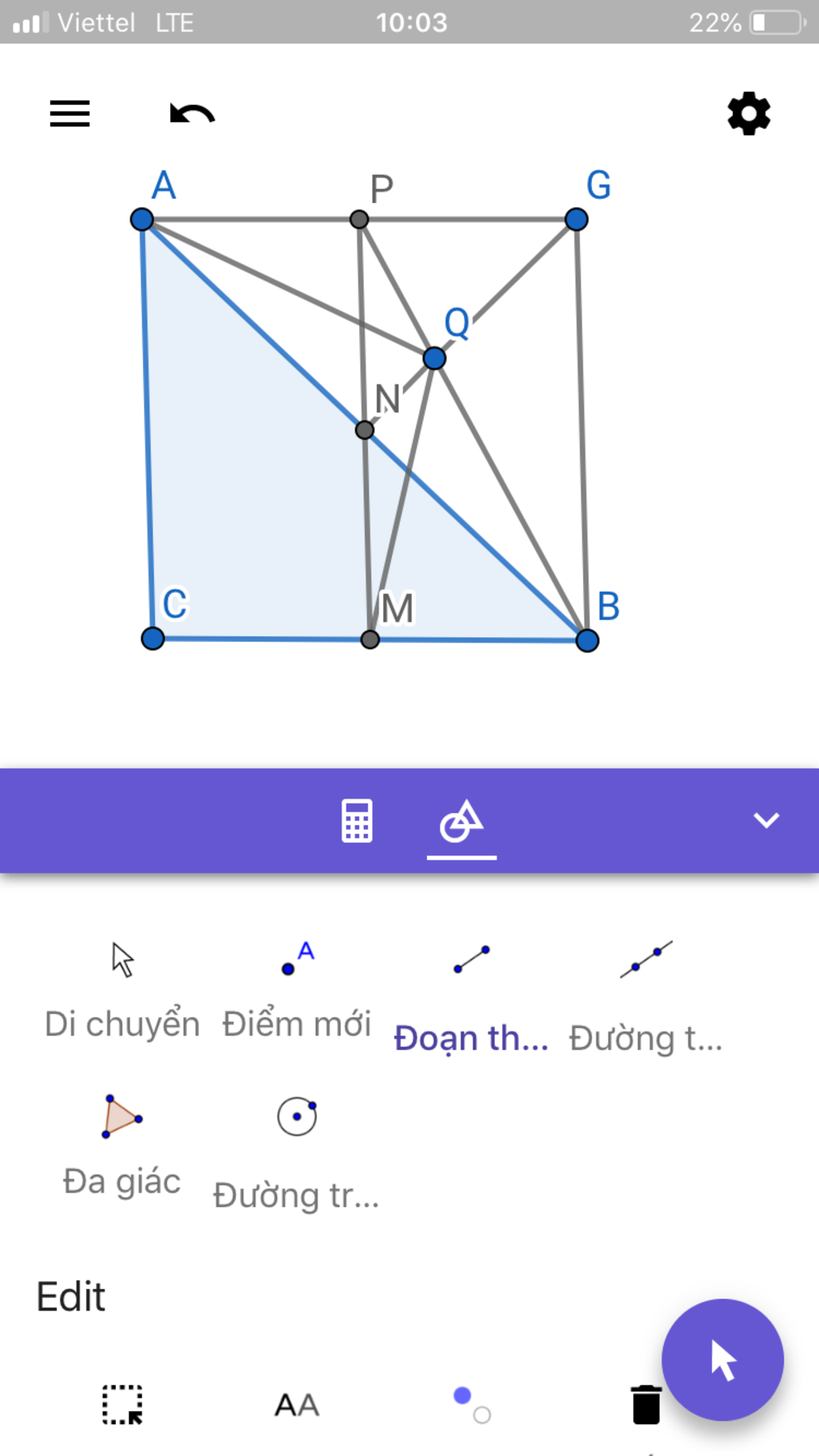Select the delete trash tool

click(645, 1405)
